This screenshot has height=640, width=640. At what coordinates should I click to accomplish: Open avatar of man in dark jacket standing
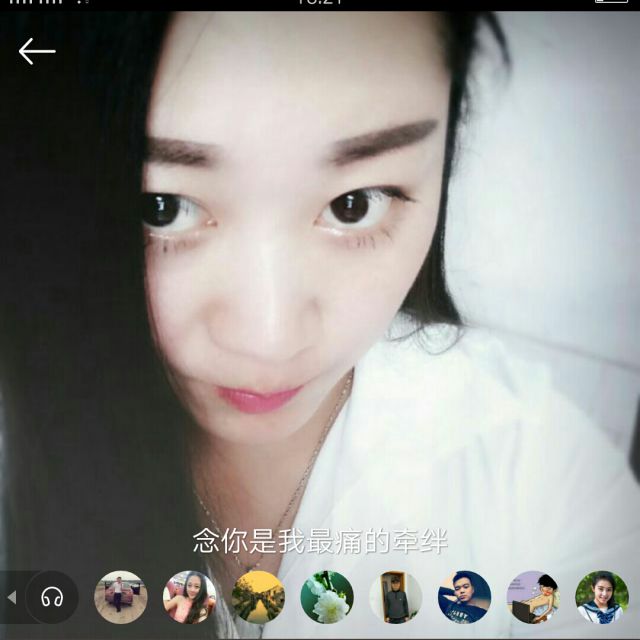[x=396, y=597]
